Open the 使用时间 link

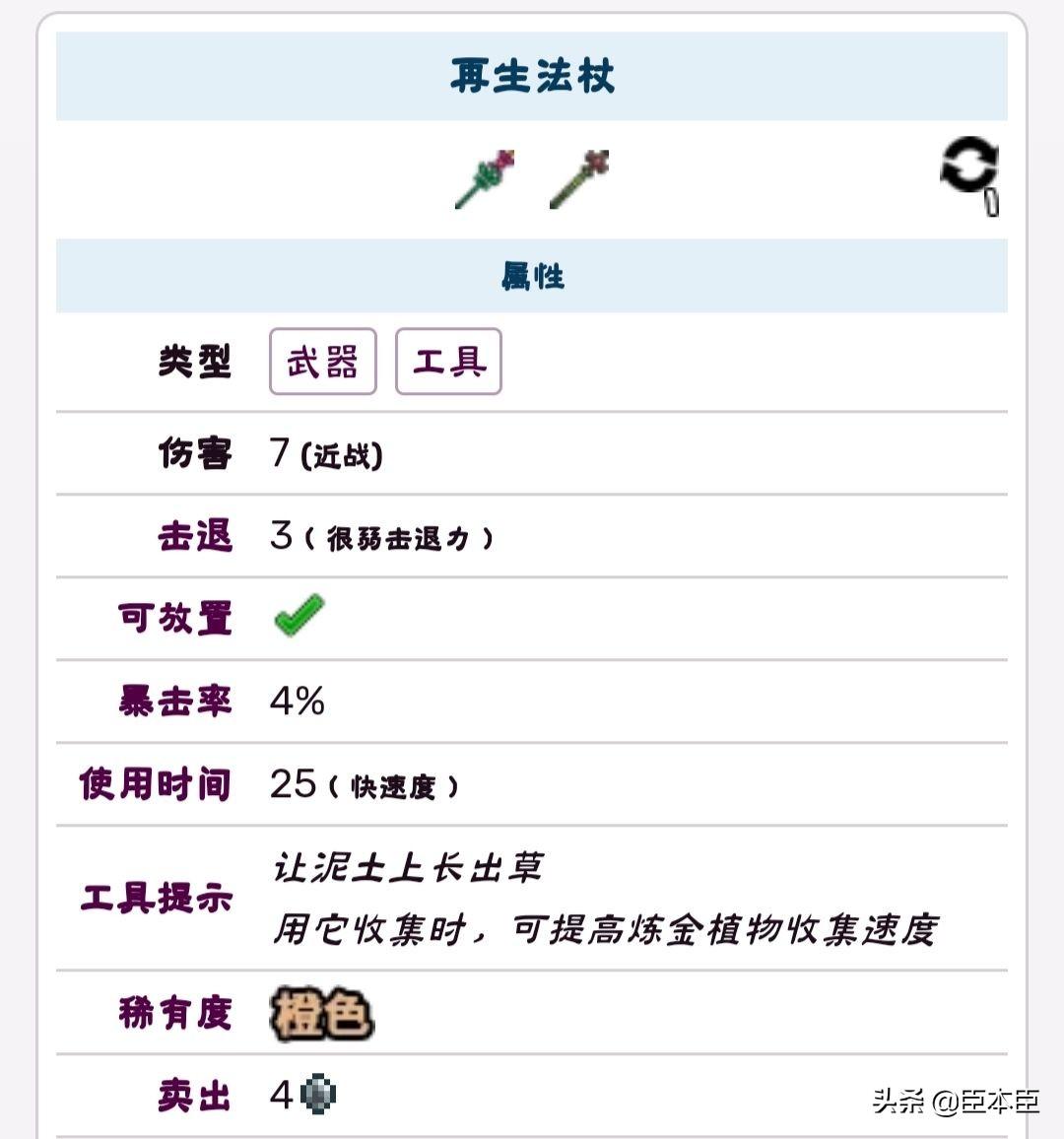pos(156,784)
